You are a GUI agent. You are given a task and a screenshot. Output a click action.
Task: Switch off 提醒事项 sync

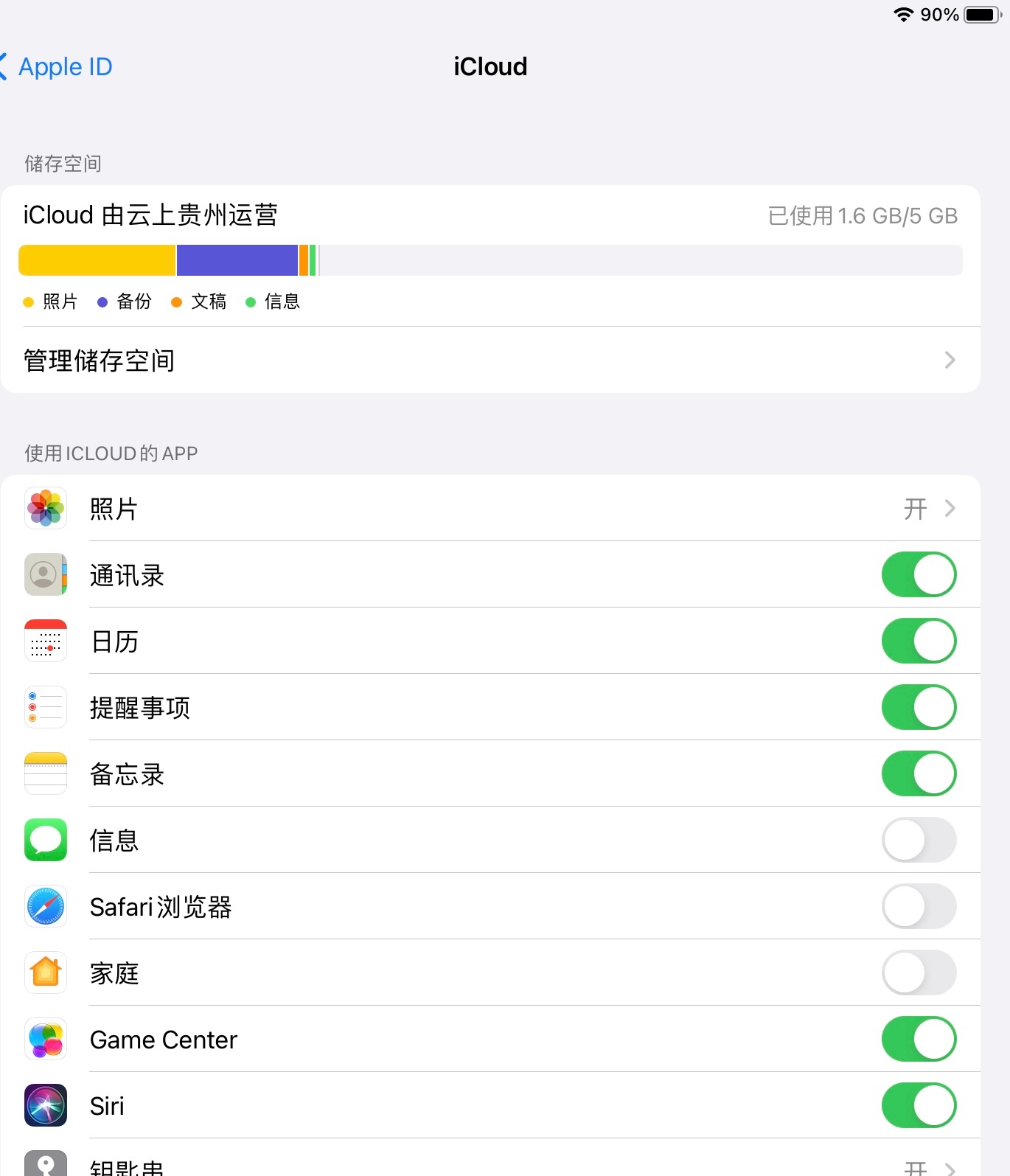[919, 708]
